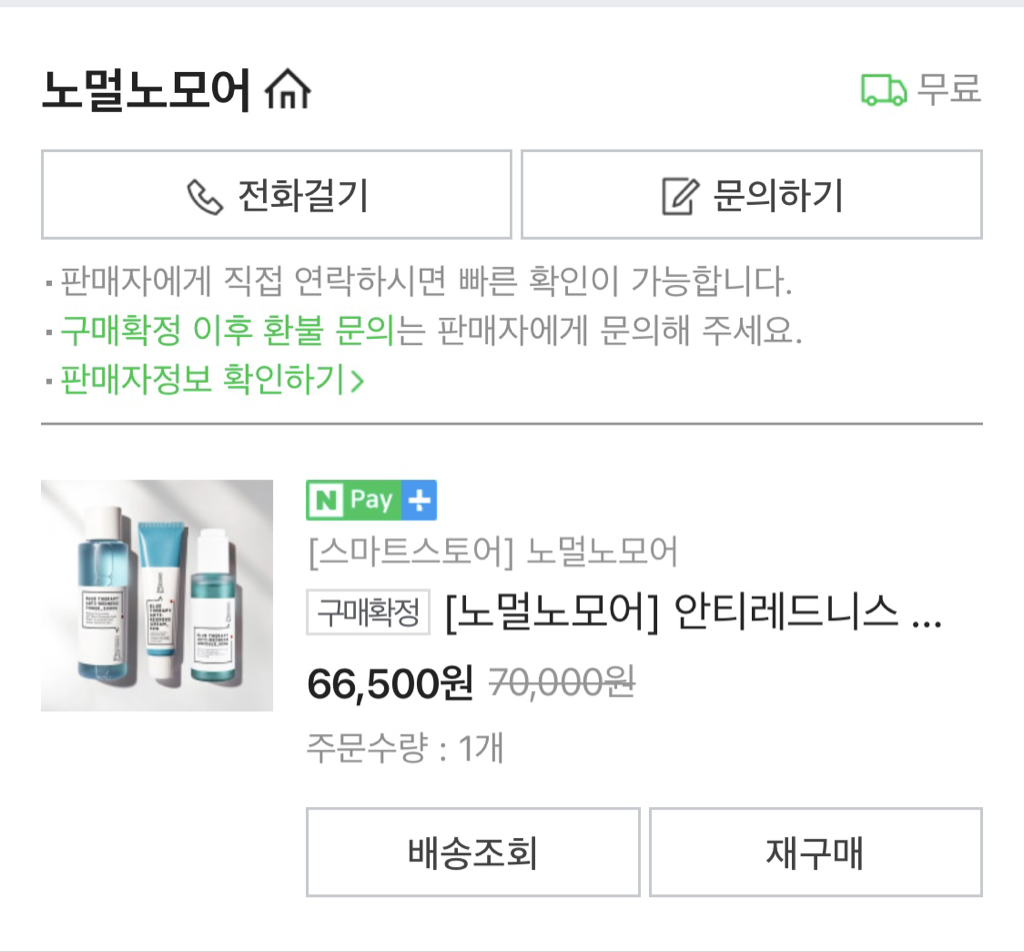This screenshot has width=1024, height=952.
Task: Call the seller with 전화걸기
Action: pyautogui.click(x=277, y=196)
